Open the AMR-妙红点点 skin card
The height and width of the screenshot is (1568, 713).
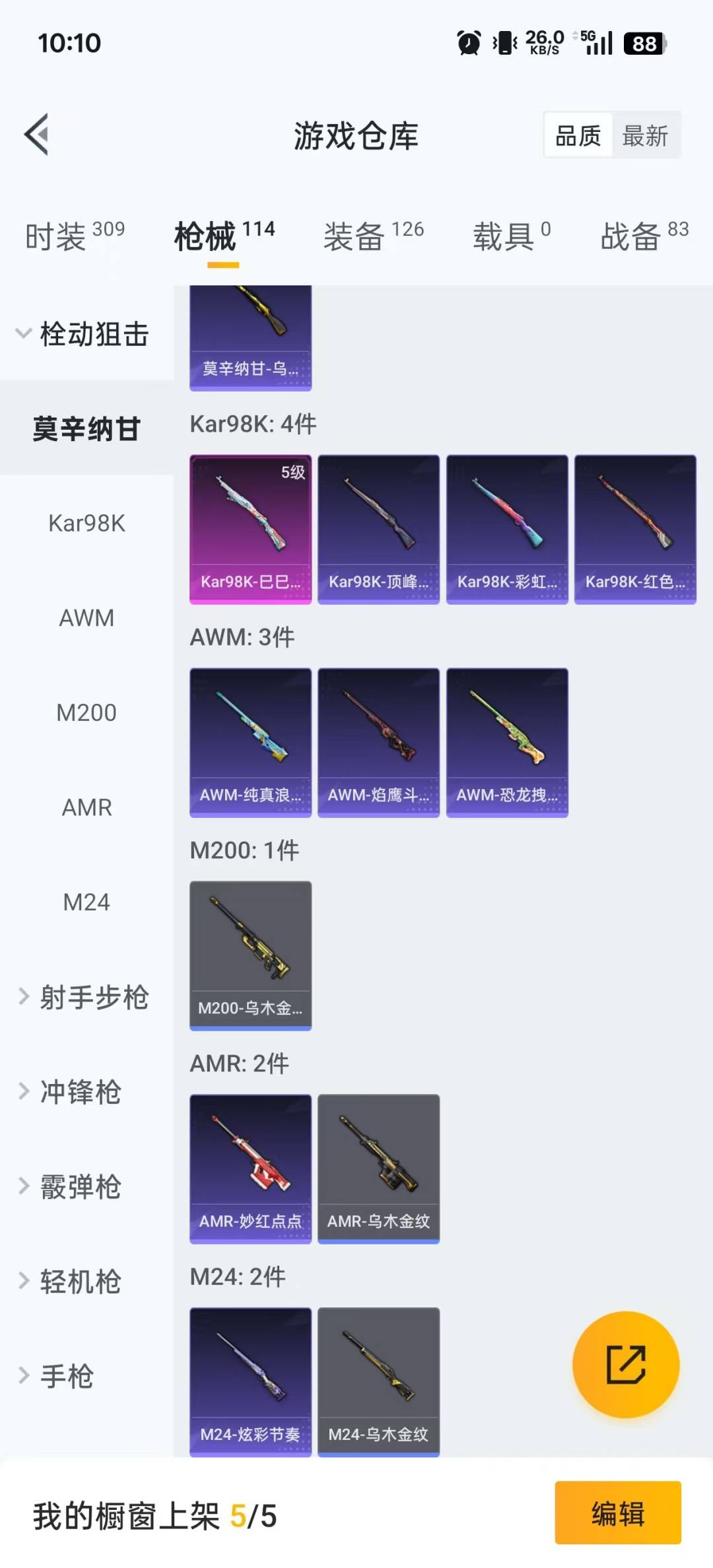[x=250, y=1168]
